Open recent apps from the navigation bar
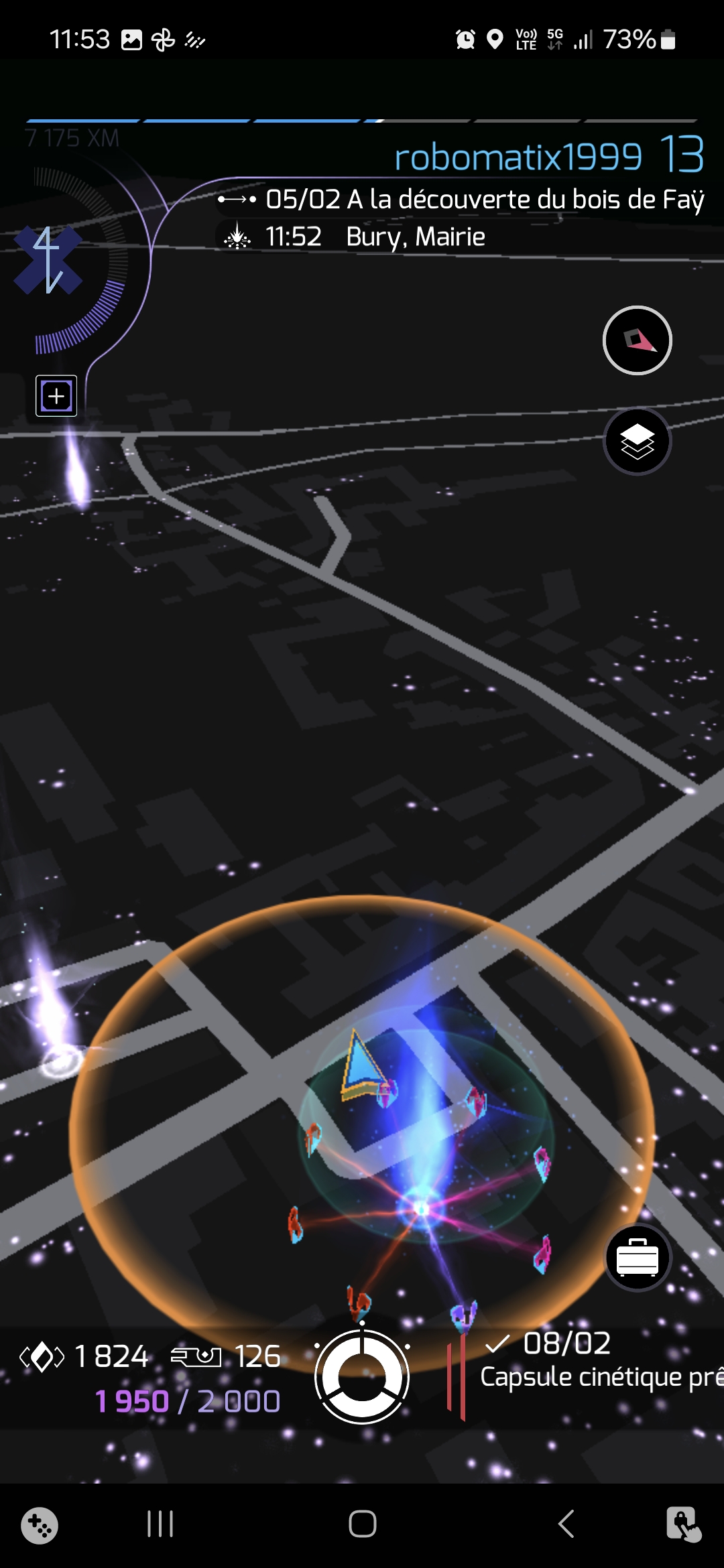The width and height of the screenshot is (724, 1568). pos(160,1524)
